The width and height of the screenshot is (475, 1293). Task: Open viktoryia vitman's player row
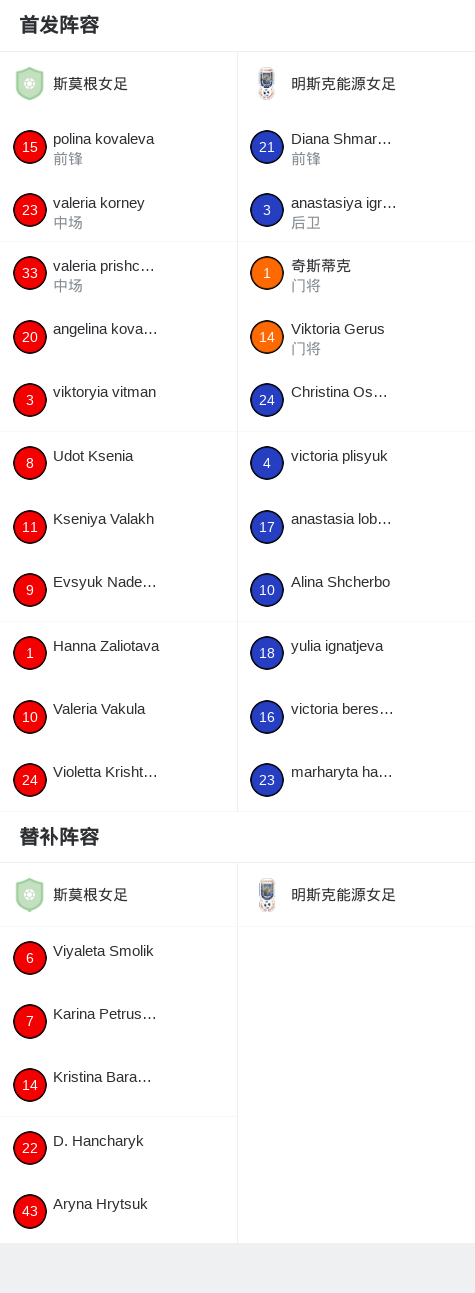pos(118,400)
